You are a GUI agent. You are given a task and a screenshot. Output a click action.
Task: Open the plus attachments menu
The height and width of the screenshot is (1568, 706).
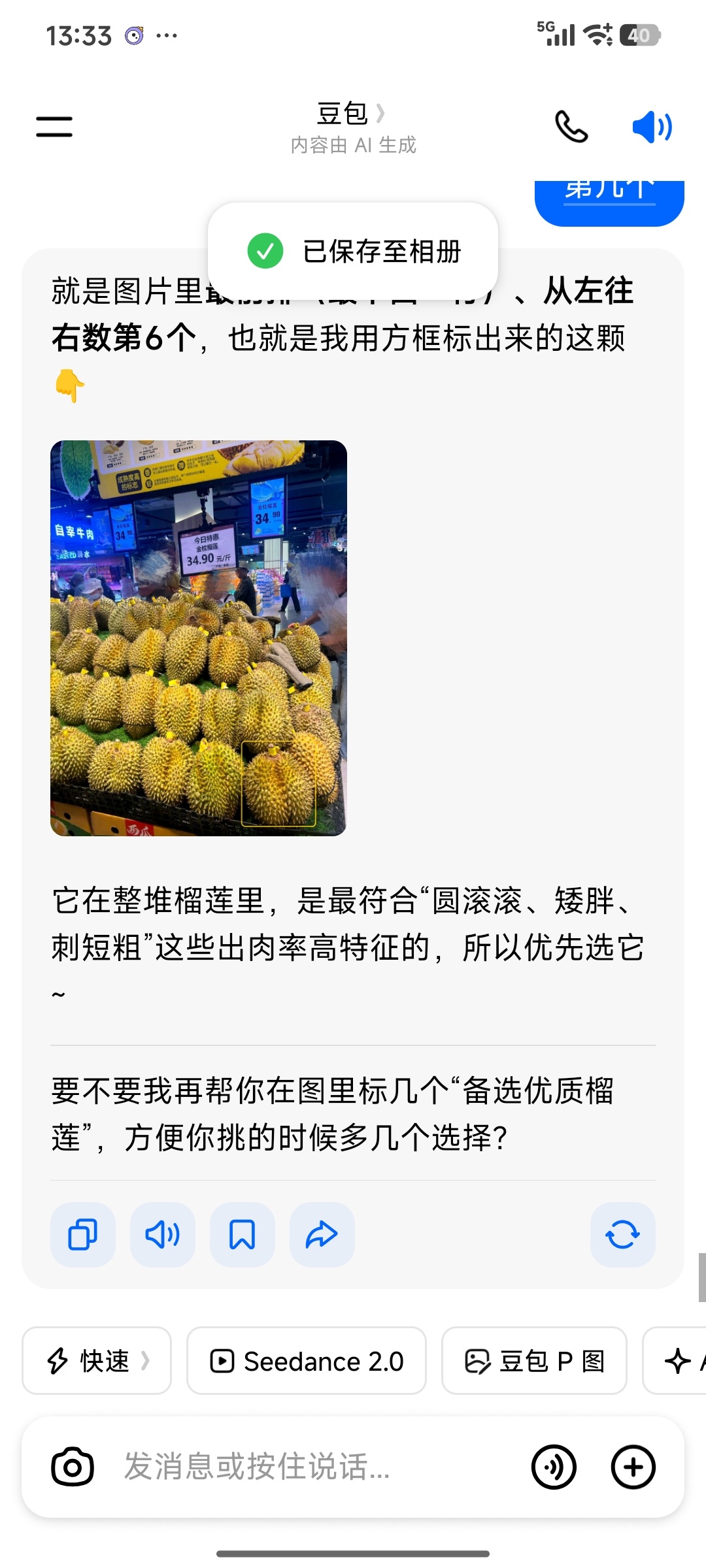tap(633, 1467)
